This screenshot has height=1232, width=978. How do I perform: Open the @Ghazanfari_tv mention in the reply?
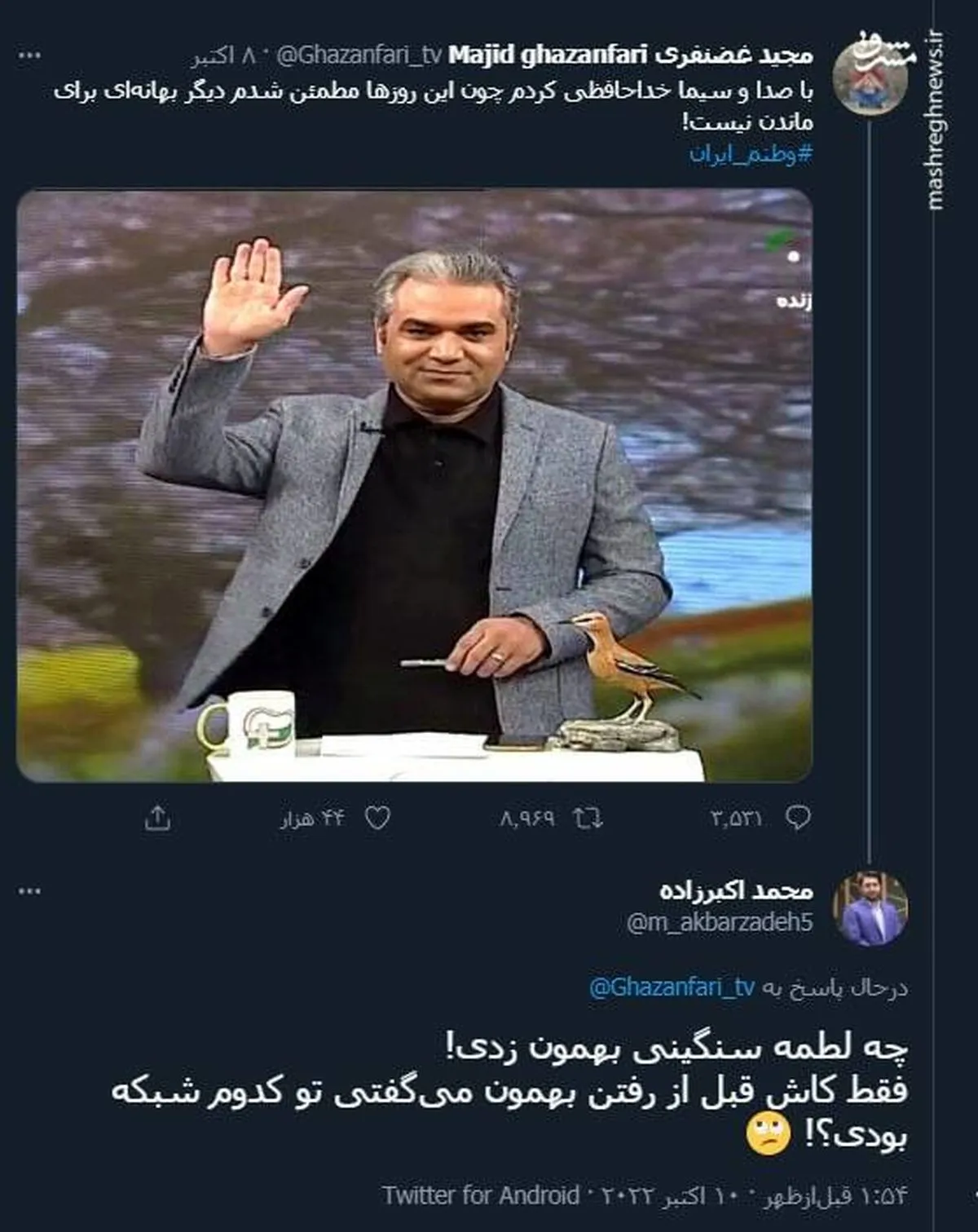coord(672,987)
